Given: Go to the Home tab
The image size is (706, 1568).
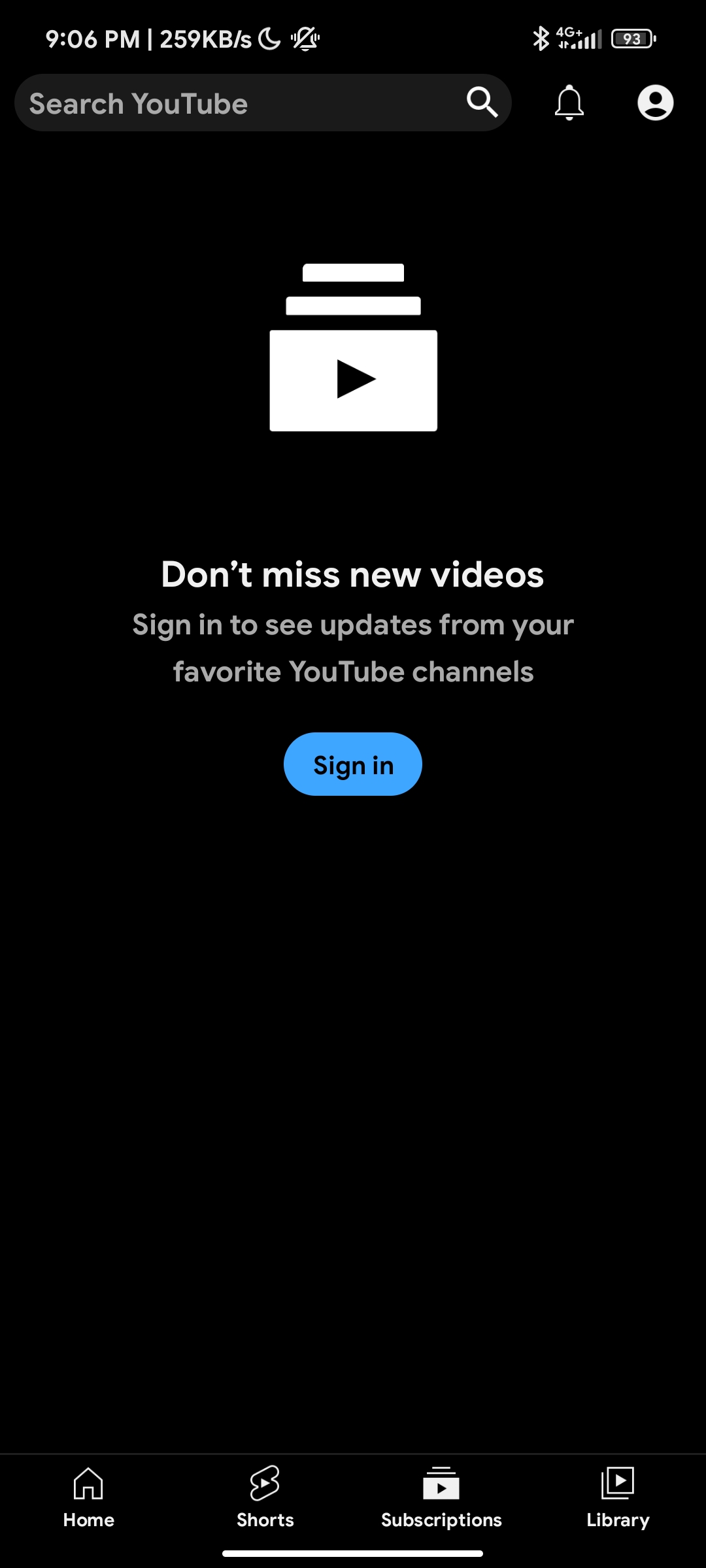Looking at the screenshot, I should tap(88, 1497).
